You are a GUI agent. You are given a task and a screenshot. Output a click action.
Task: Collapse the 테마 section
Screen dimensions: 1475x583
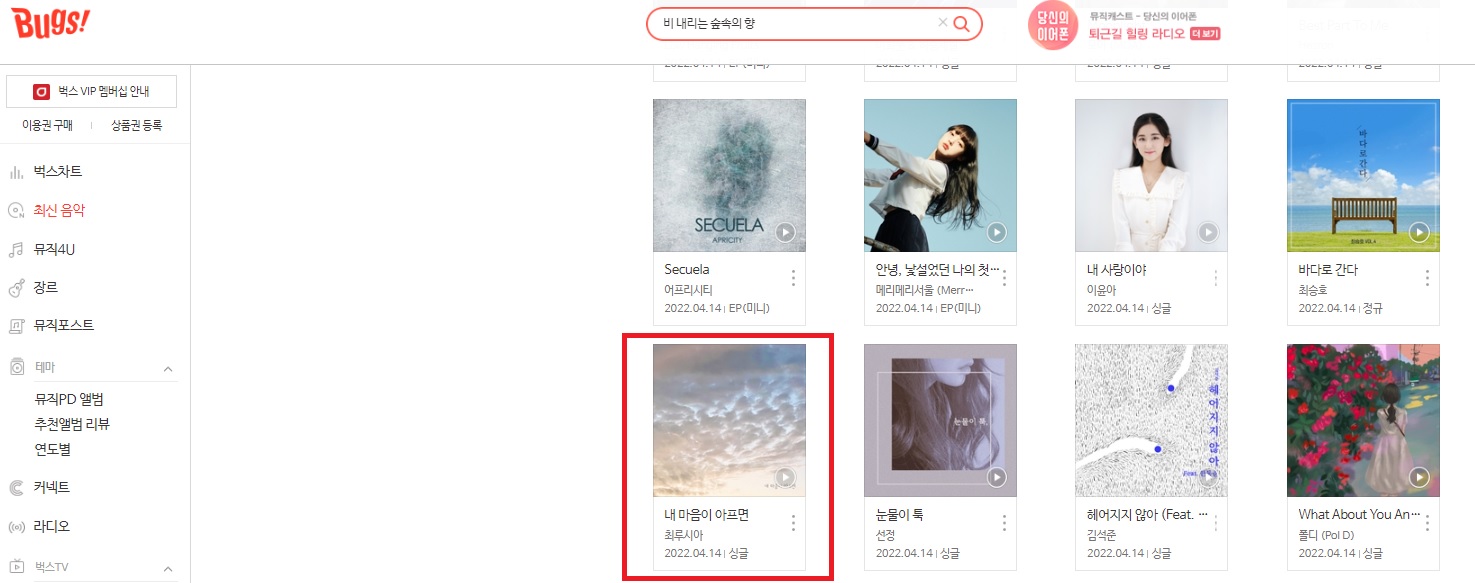click(168, 369)
